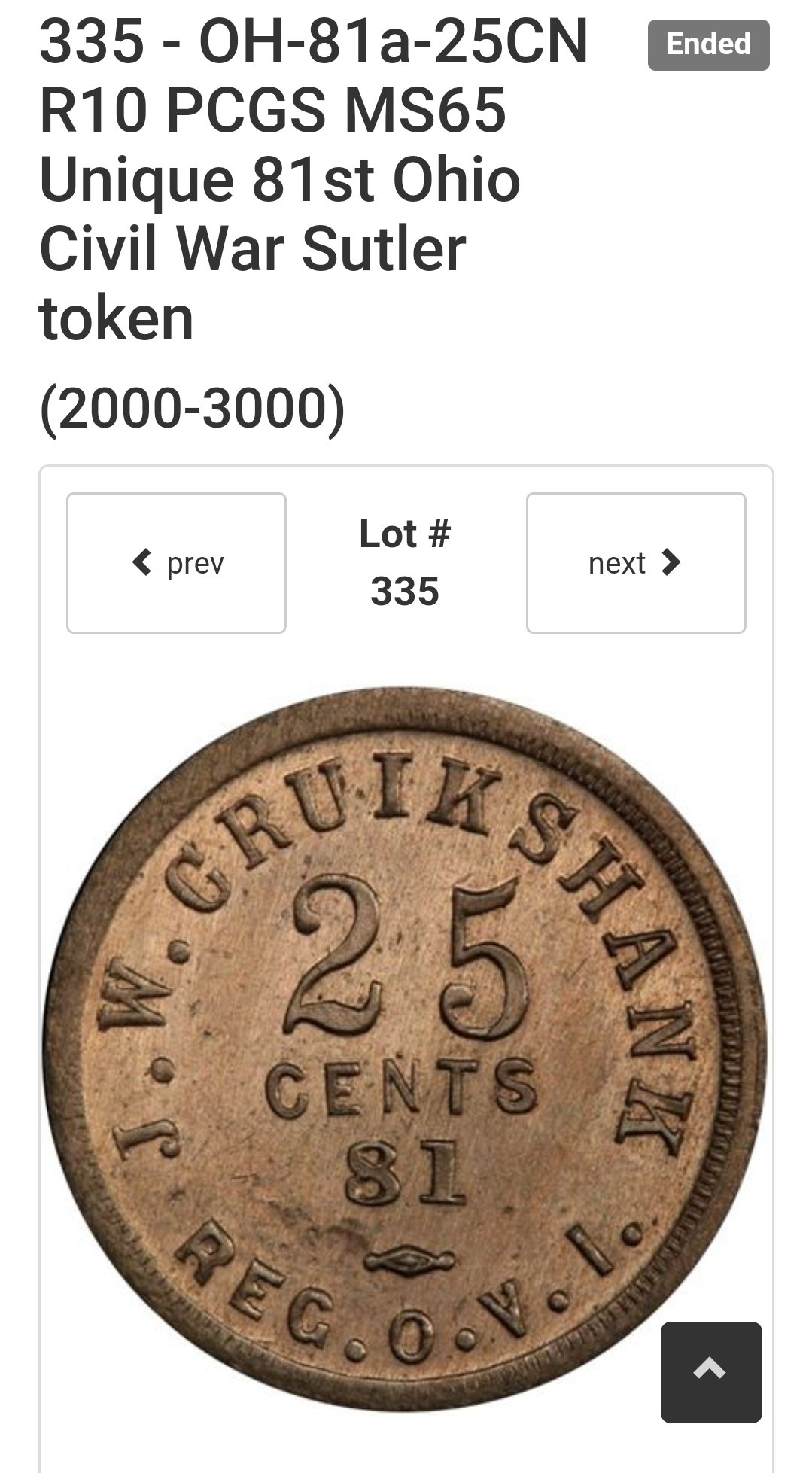The height and width of the screenshot is (1473, 812).
Task: Tap the scroll-to-top arrow button
Action: (x=710, y=1371)
